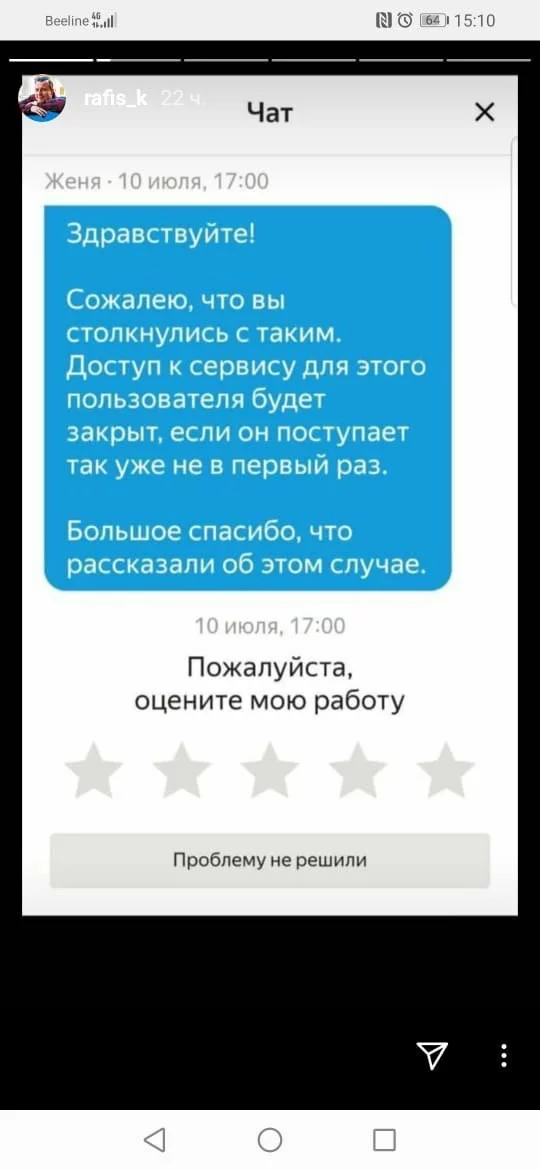Share this story via paper plane icon
Image resolution: width=540 pixels, height=1170 pixels.
(x=432, y=1054)
